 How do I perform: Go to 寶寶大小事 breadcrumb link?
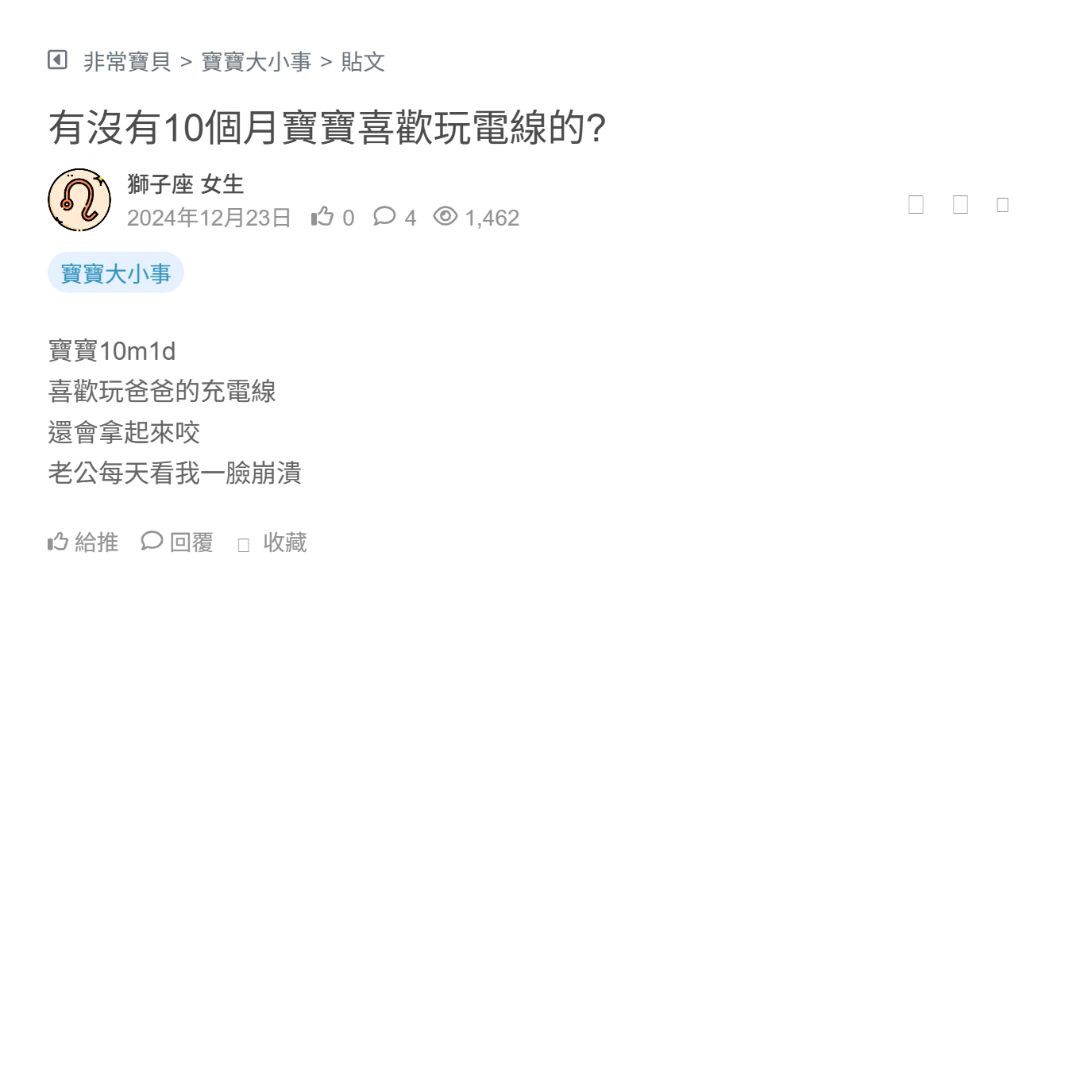pos(256,62)
